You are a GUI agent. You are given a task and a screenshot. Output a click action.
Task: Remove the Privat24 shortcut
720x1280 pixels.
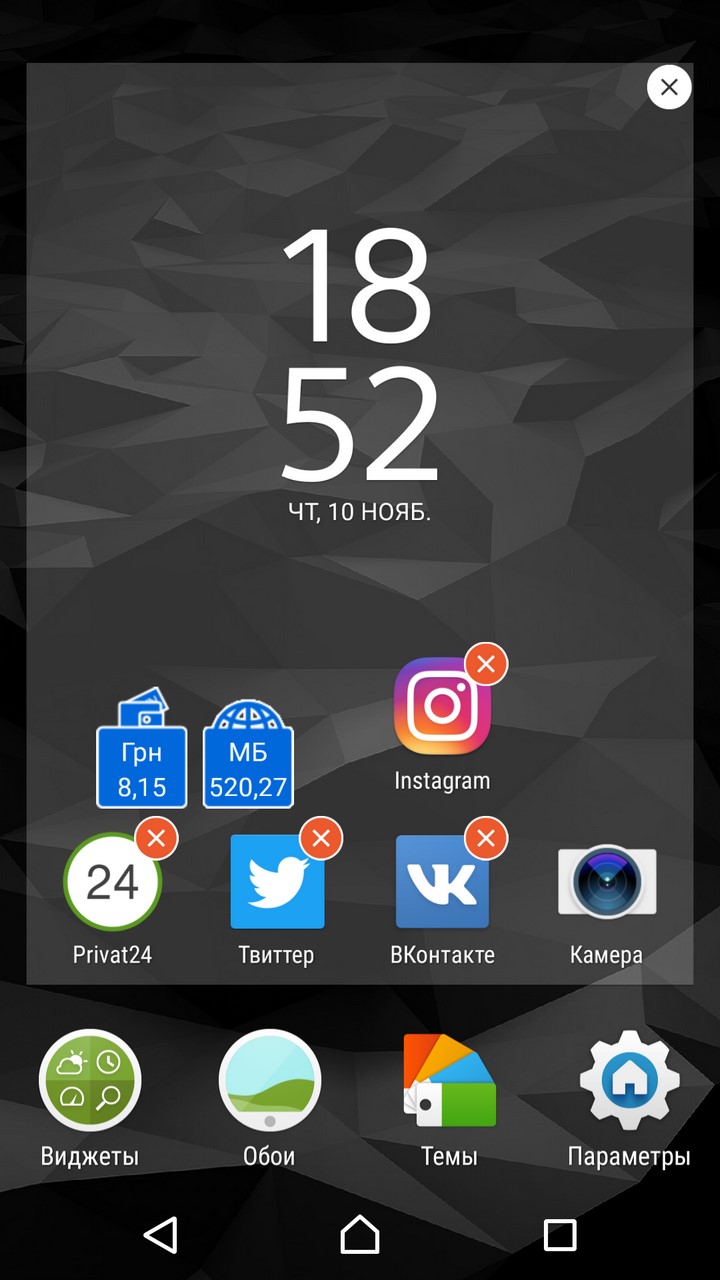(156, 839)
